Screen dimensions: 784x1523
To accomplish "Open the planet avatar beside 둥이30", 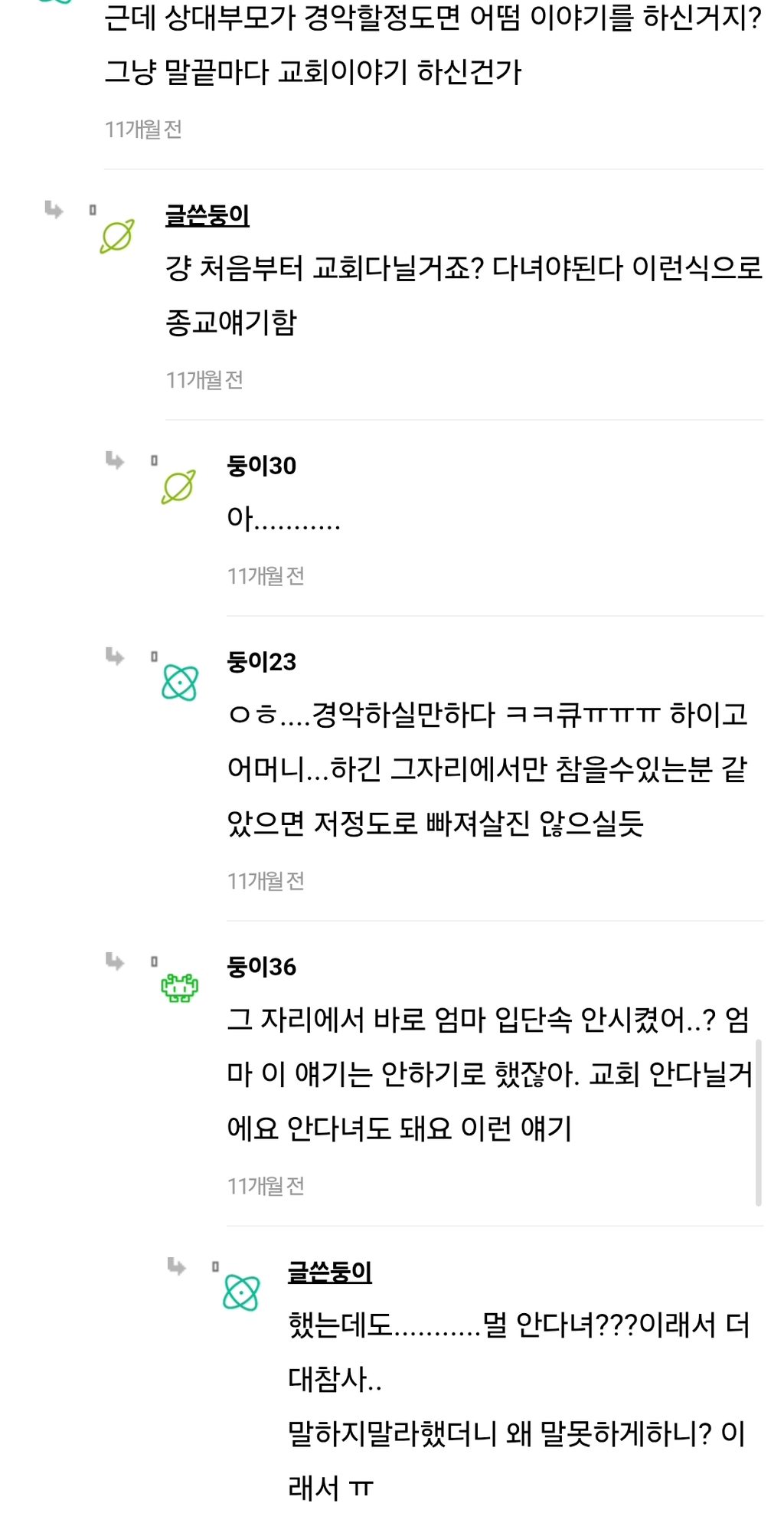I will (x=178, y=487).
